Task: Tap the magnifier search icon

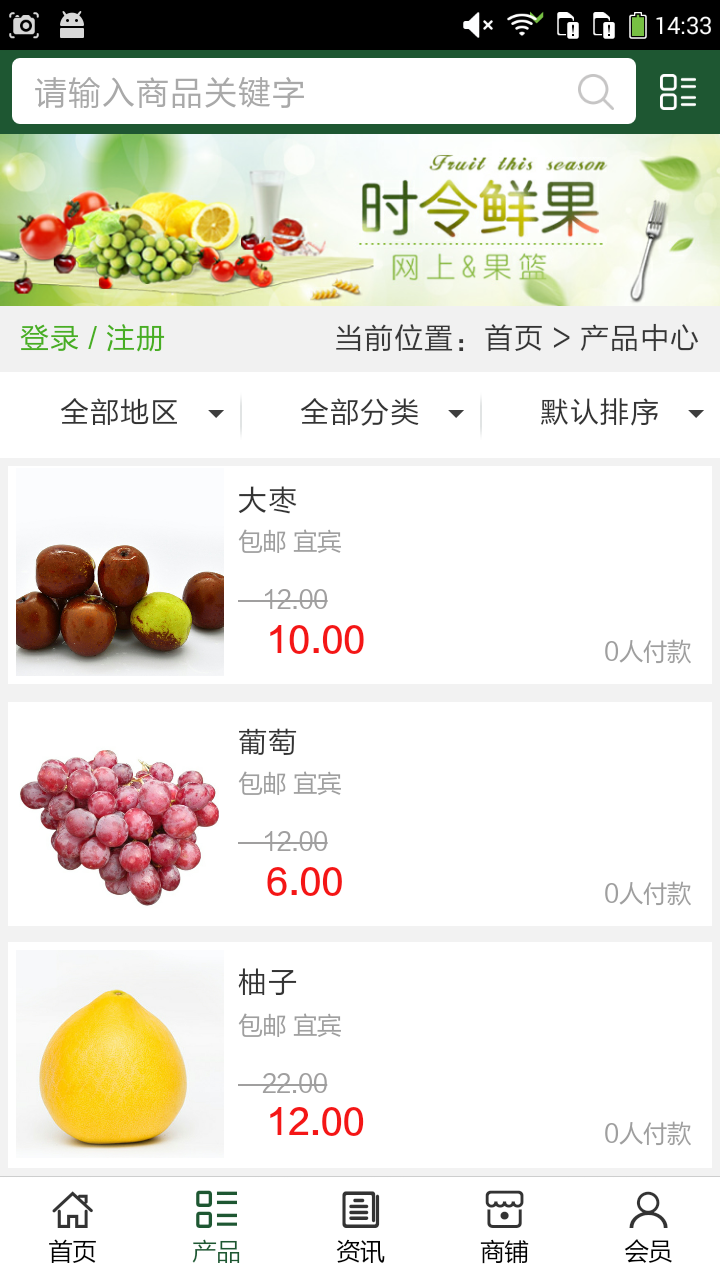Action: pyautogui.click(x=596, y=92)
